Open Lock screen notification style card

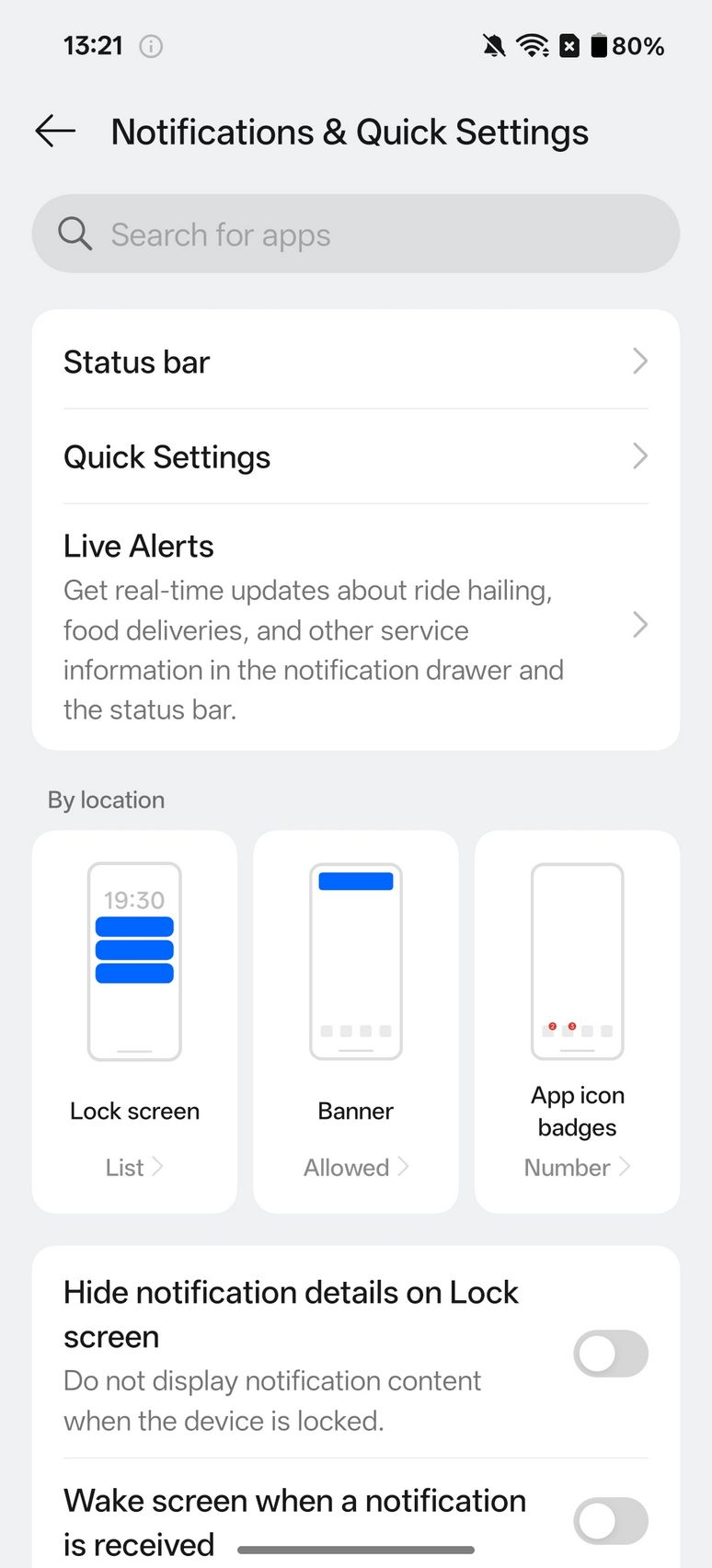(134, 1021)
